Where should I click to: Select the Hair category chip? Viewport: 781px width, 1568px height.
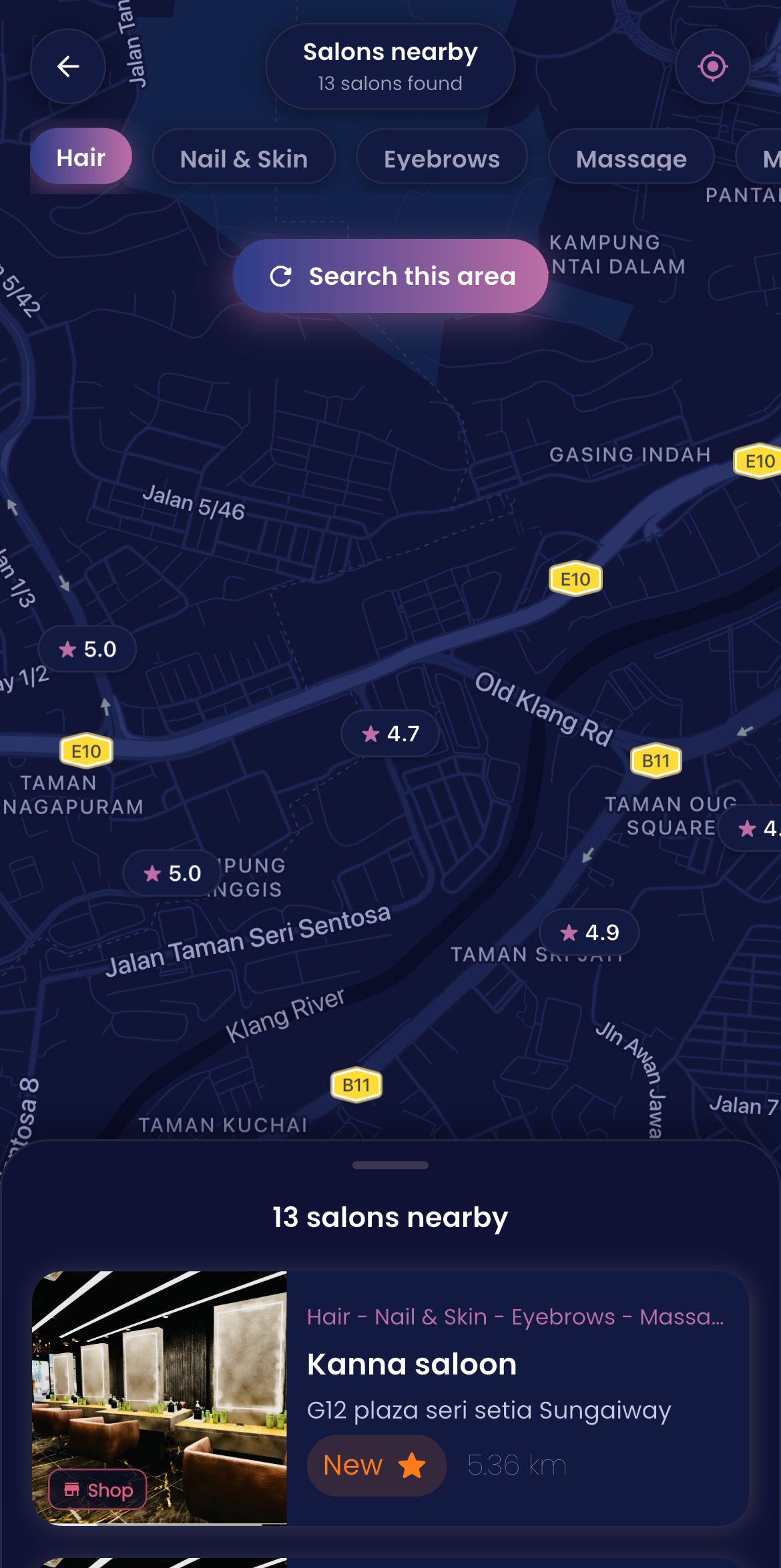coord(81,157)
